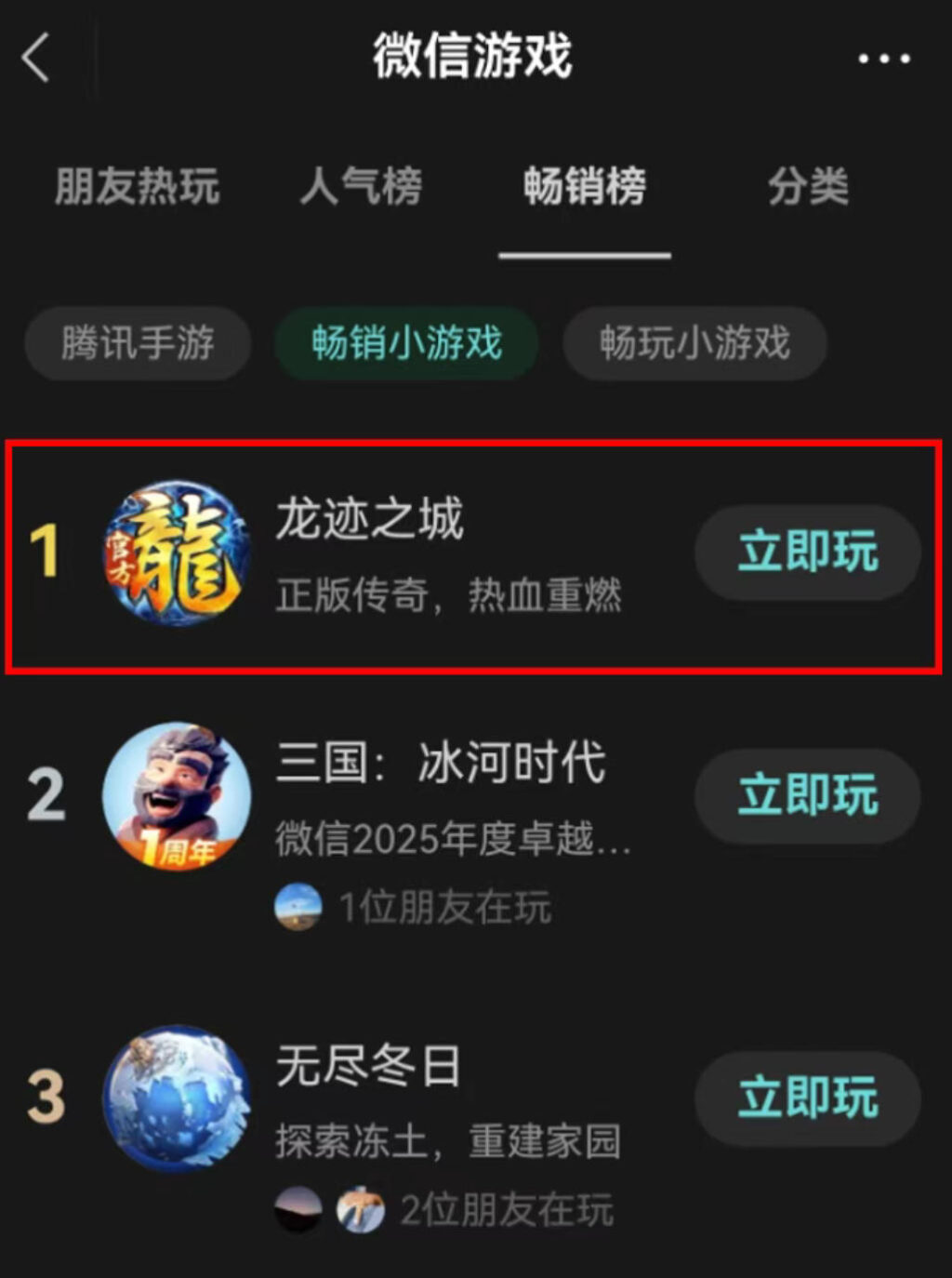Viewport: 952px width, 1278px height.
Task: Tap 立即玩 for 龙迹之城
Action: click(x=807, y=552)
